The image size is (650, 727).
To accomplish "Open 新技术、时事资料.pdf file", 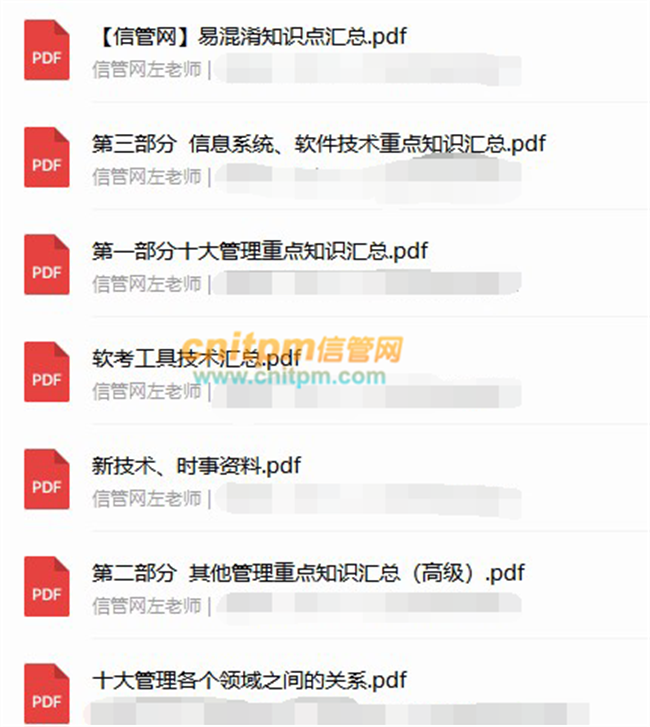I will point(196,465).
